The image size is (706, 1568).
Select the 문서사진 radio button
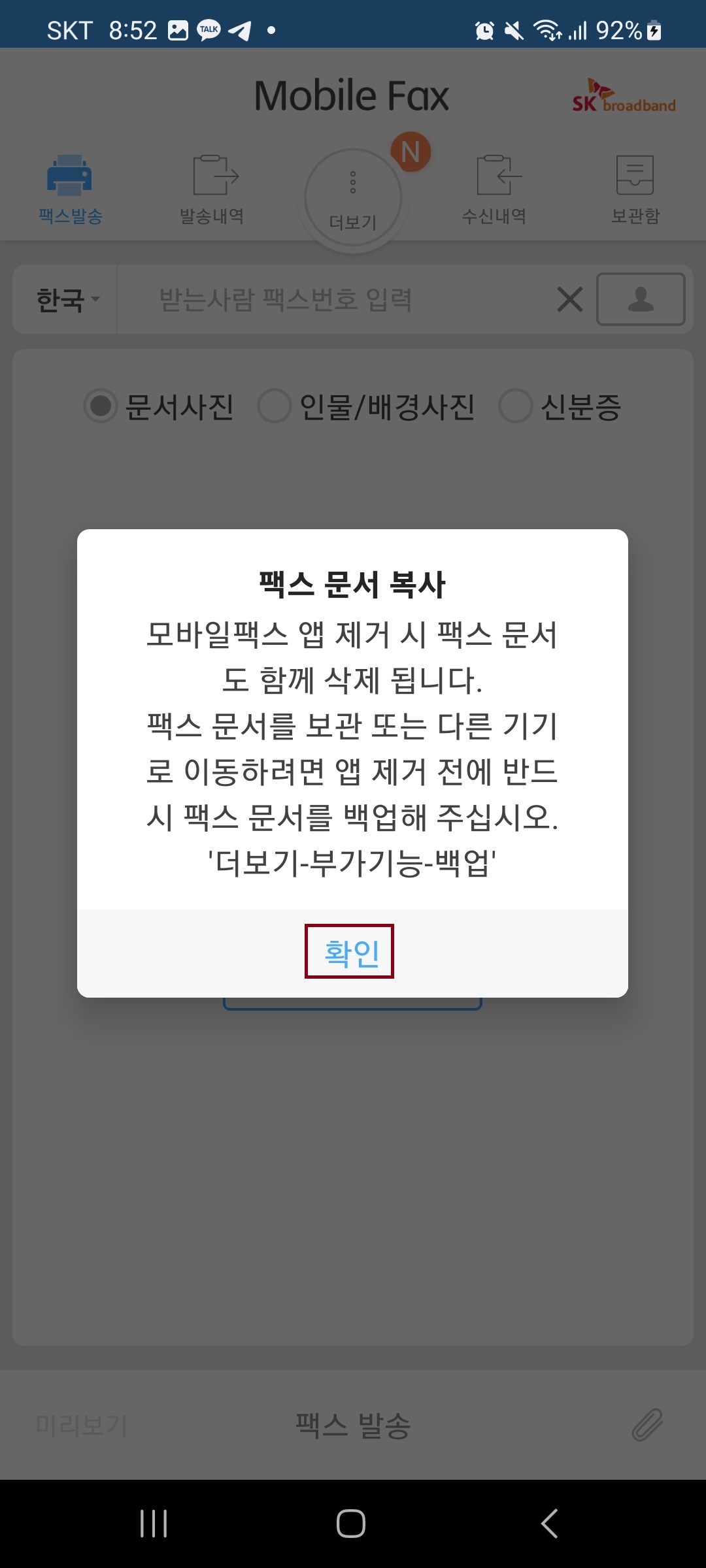pos(101,406)
